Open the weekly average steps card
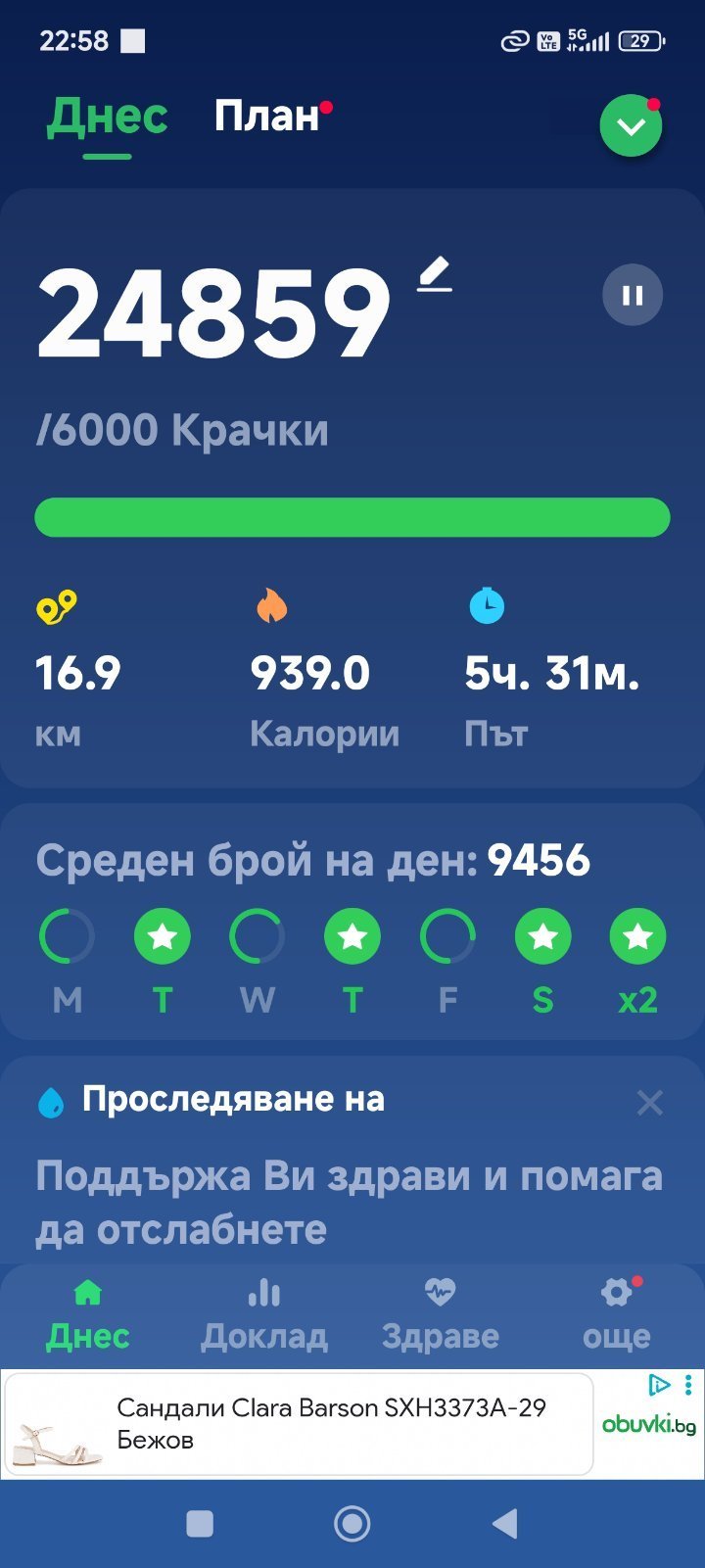705x1568 pixels. pos(352,921)
